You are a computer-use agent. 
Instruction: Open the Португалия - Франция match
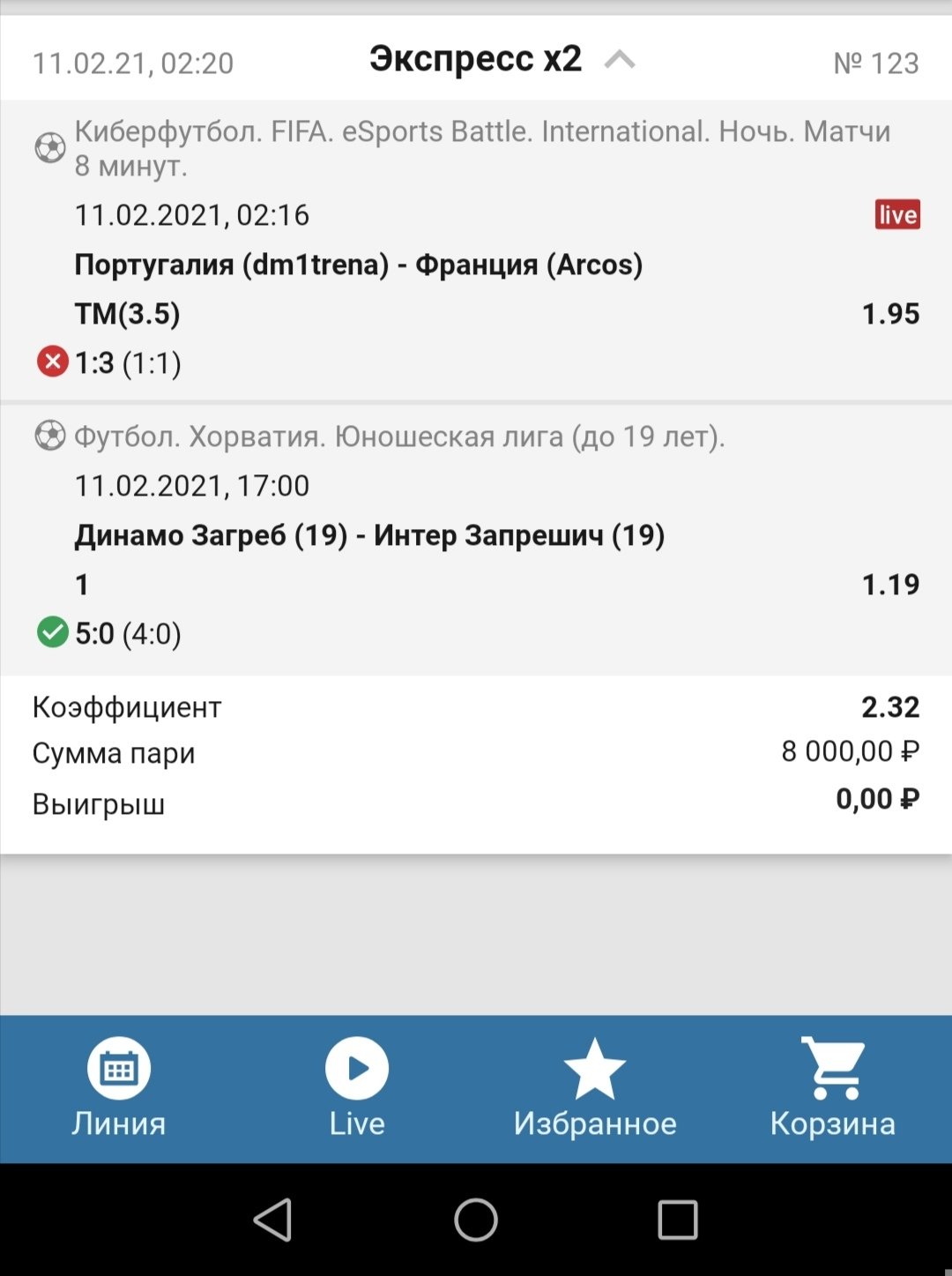tap(358, 265)
